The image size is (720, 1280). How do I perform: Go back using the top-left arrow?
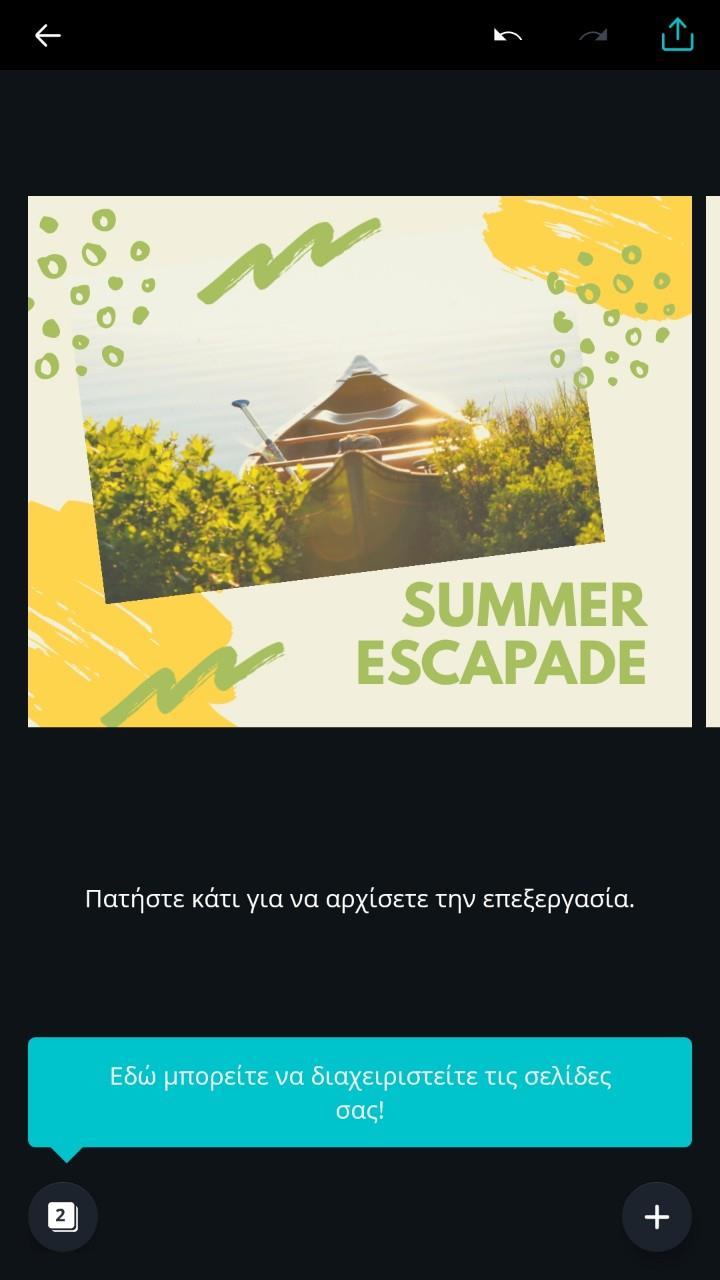(47, 36)
